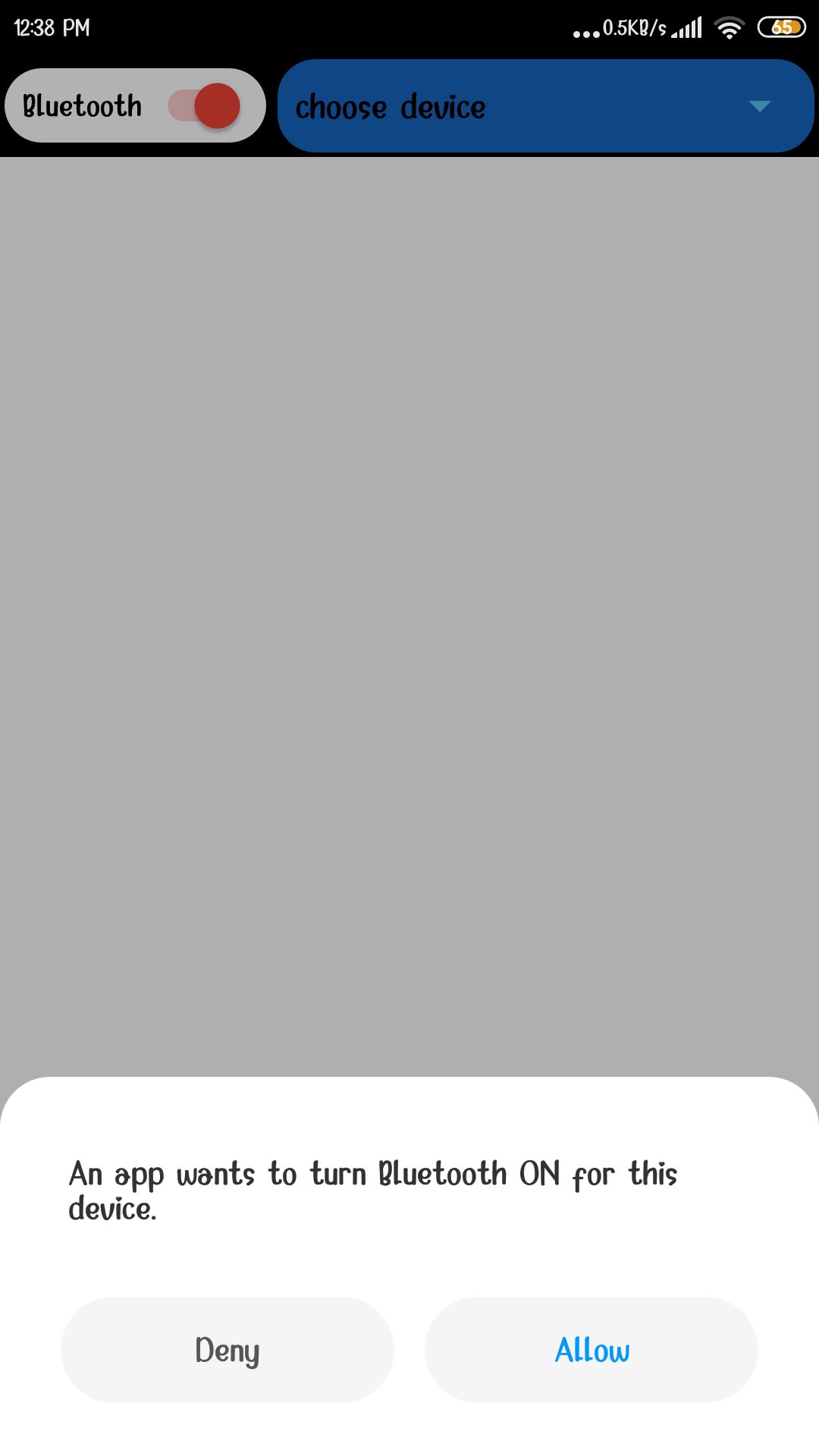Viewport: 819px width, 1456px height.
Task: Enable Bluetooth using the toggle switch
Action: (205, 105)
